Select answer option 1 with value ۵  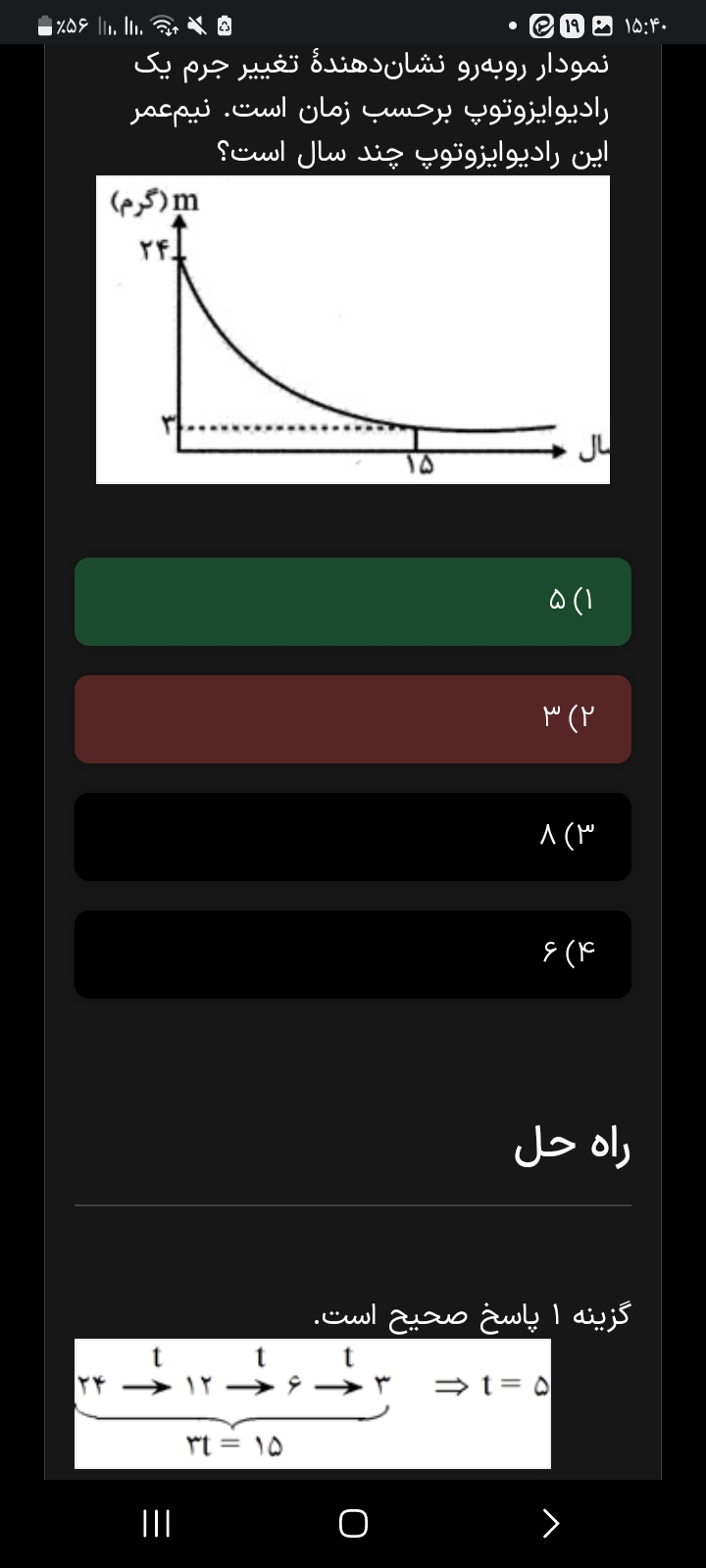tap(353, 601)
